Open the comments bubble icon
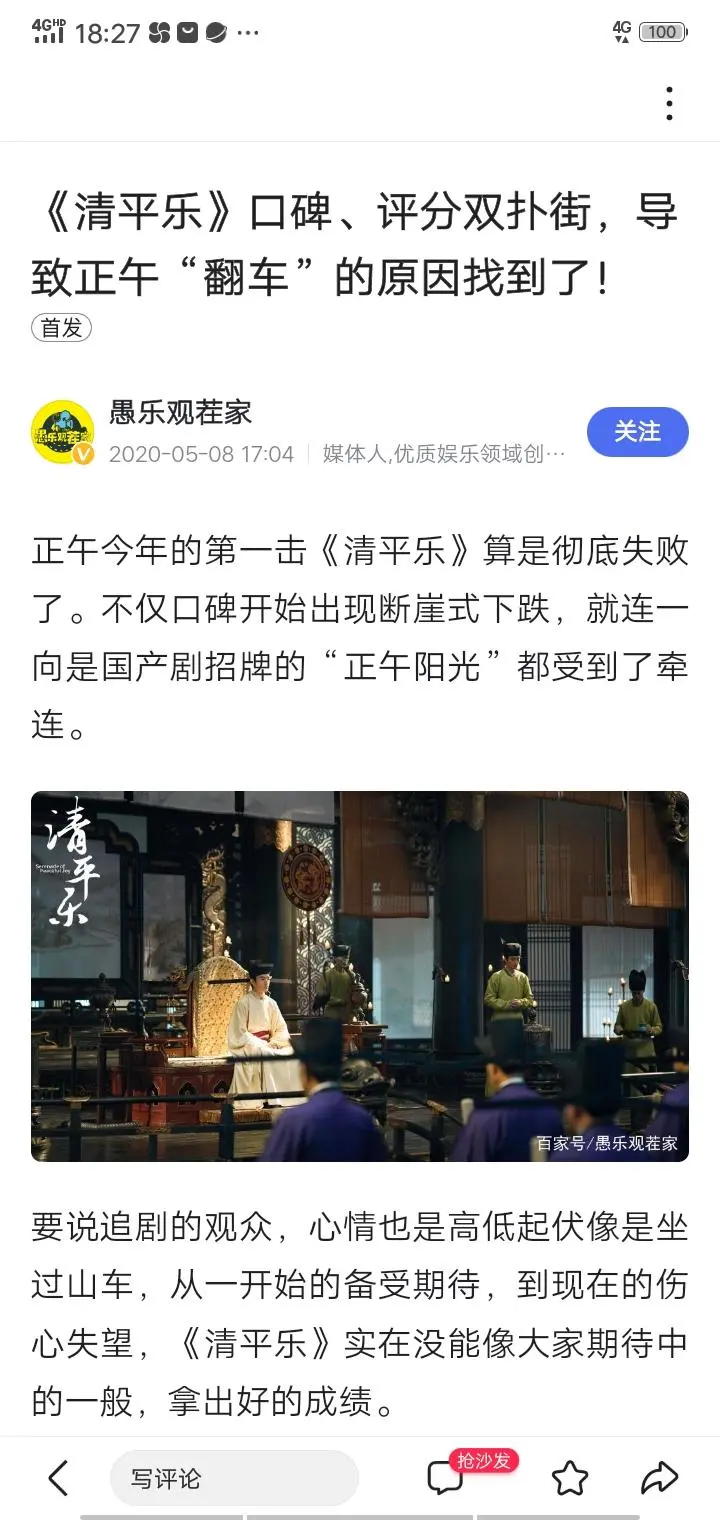720x1520 pixels. pyautogui.click(x=445, y=1478)
